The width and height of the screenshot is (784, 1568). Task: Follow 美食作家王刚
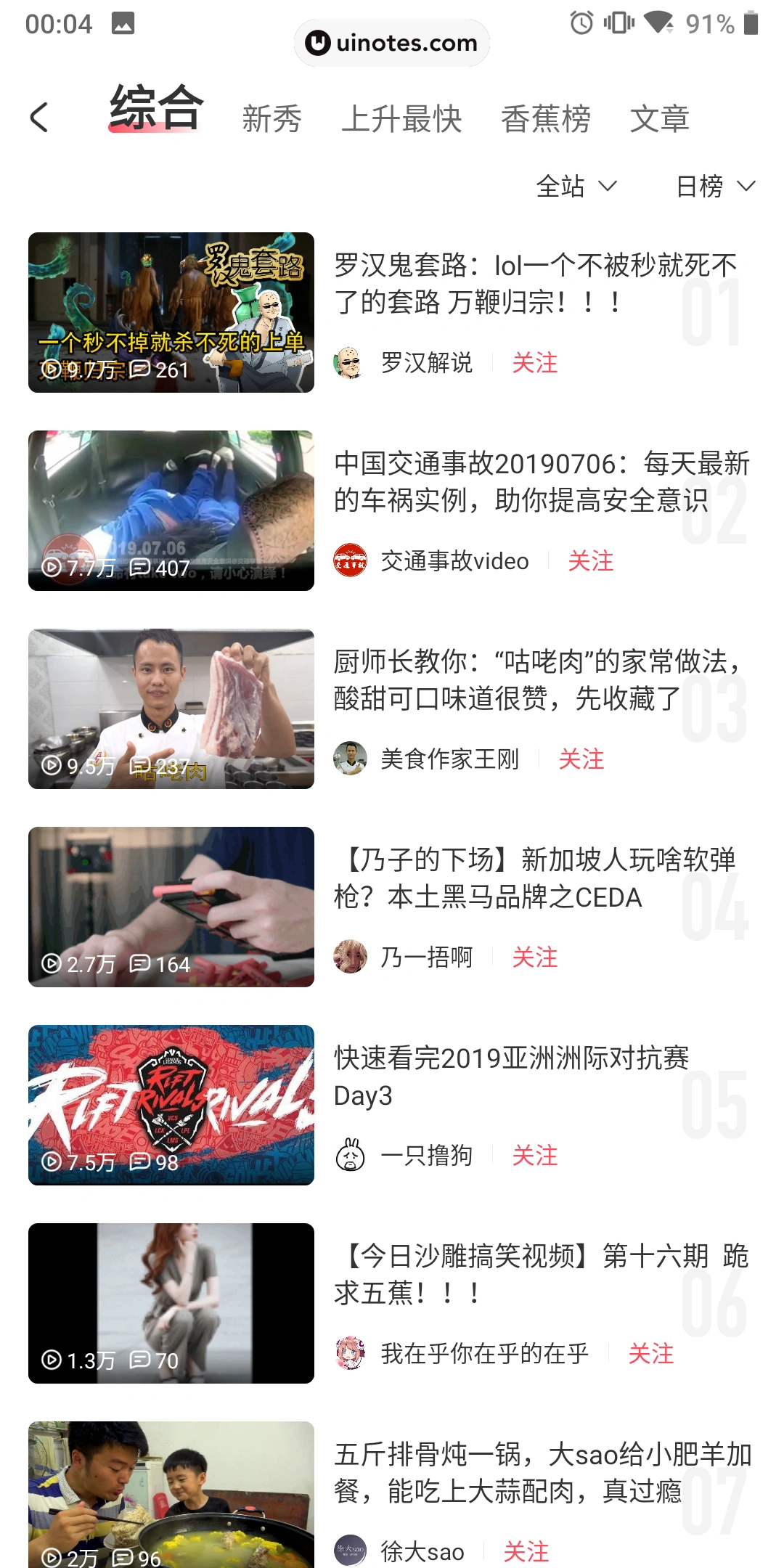click(581, 759)
